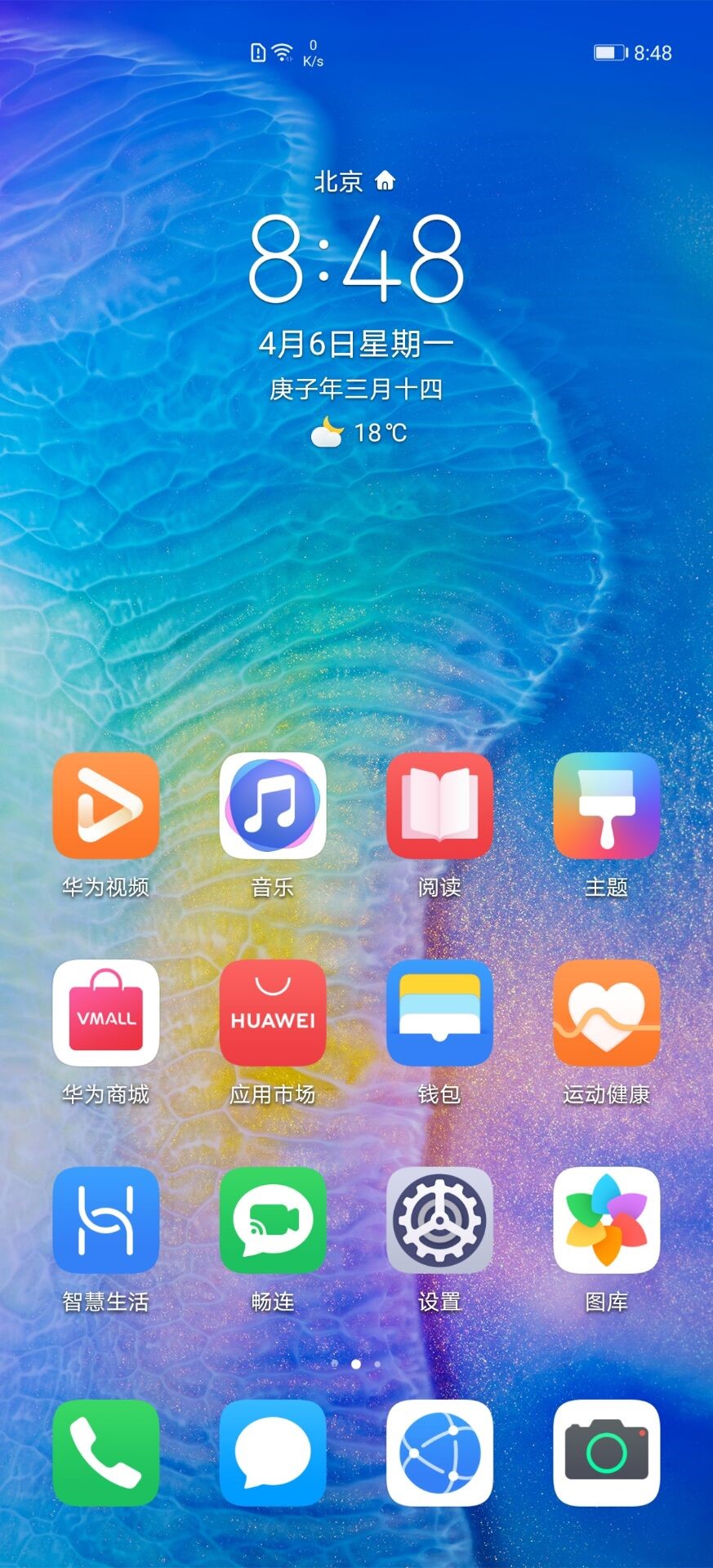Open 应用市场 app store
Screen dimensions: 713x1568
(273, 1013)
